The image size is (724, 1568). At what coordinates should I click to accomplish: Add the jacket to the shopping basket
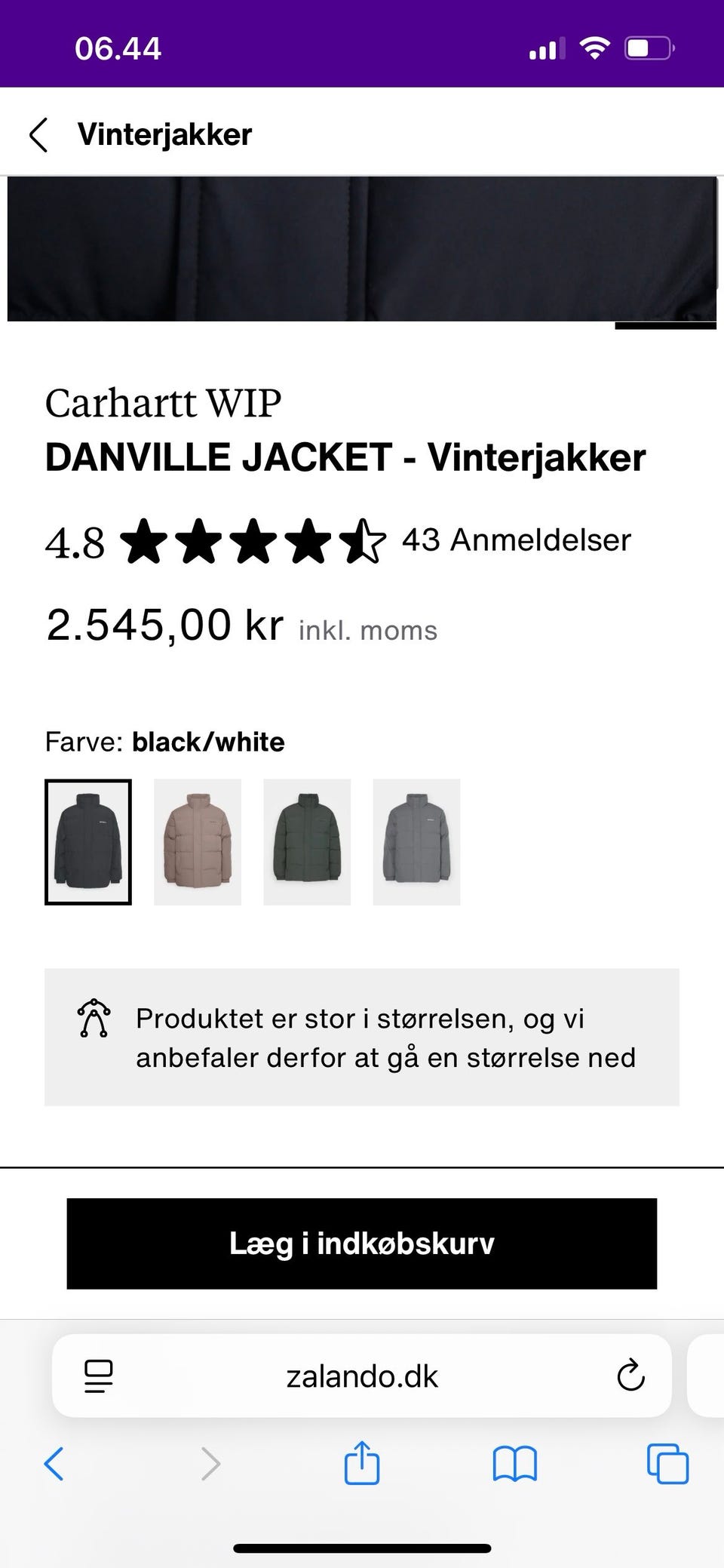point(361,1242)
